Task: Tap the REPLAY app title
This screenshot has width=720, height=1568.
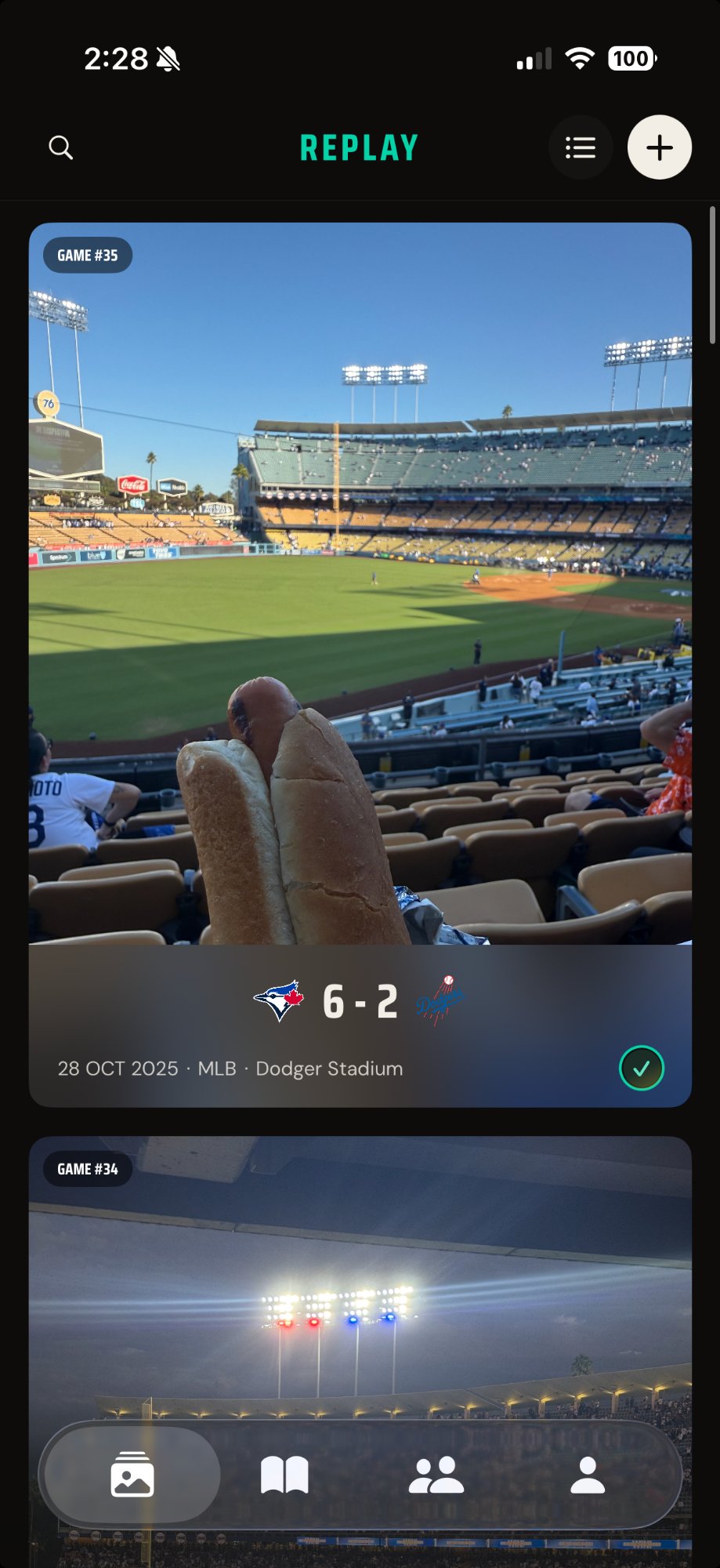Action: (x=360, y=147)
